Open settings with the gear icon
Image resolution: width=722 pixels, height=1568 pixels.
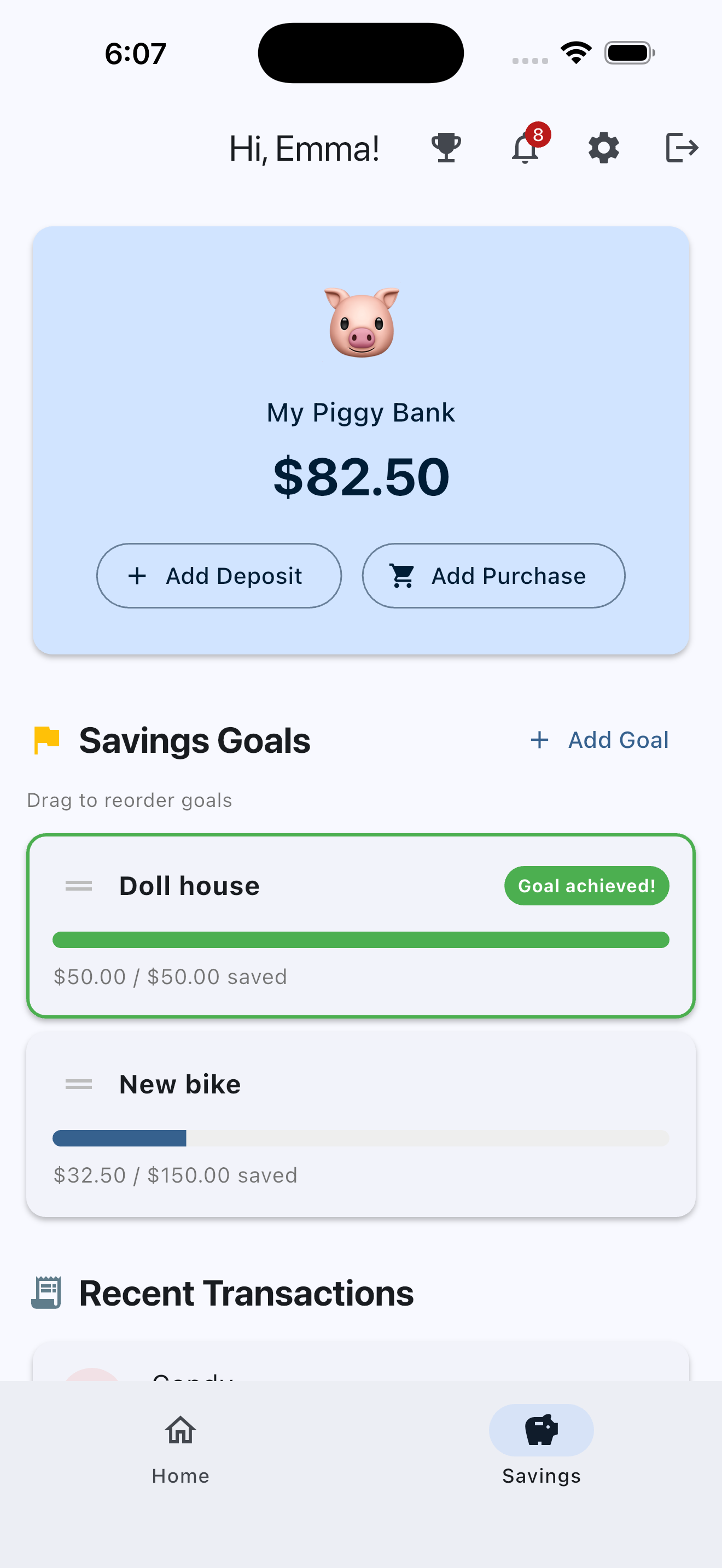pos(603,147)
